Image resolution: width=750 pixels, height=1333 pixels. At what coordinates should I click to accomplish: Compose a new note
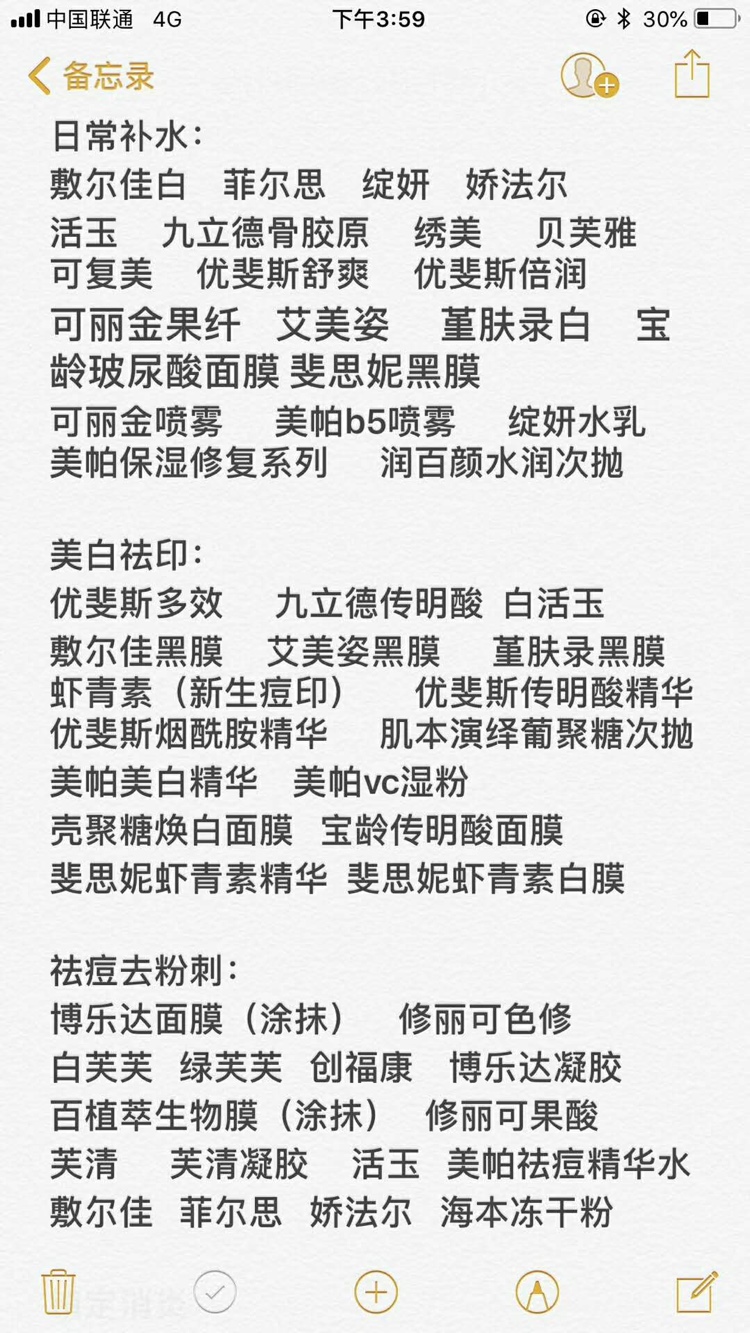click(696, 1291)
